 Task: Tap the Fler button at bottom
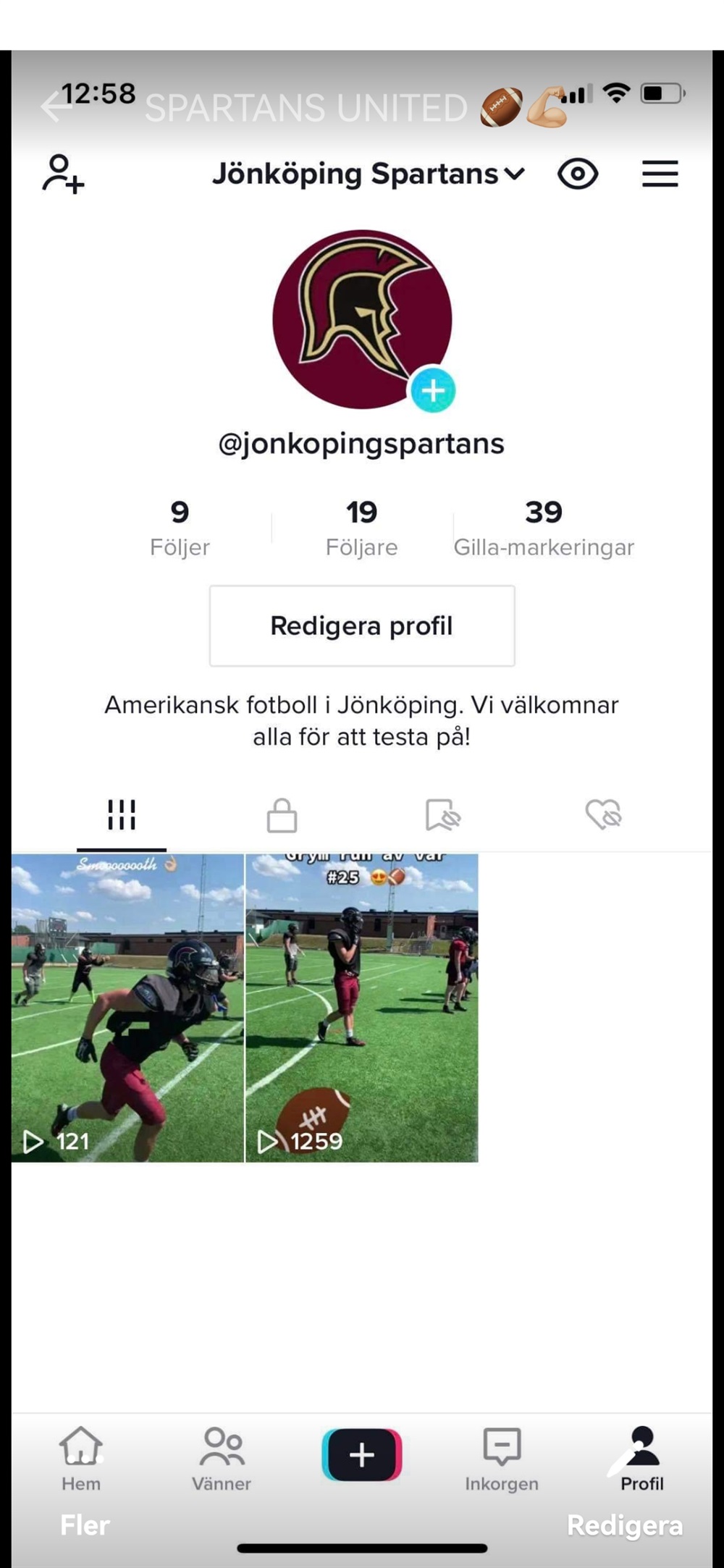click(x=85, y=1525)
